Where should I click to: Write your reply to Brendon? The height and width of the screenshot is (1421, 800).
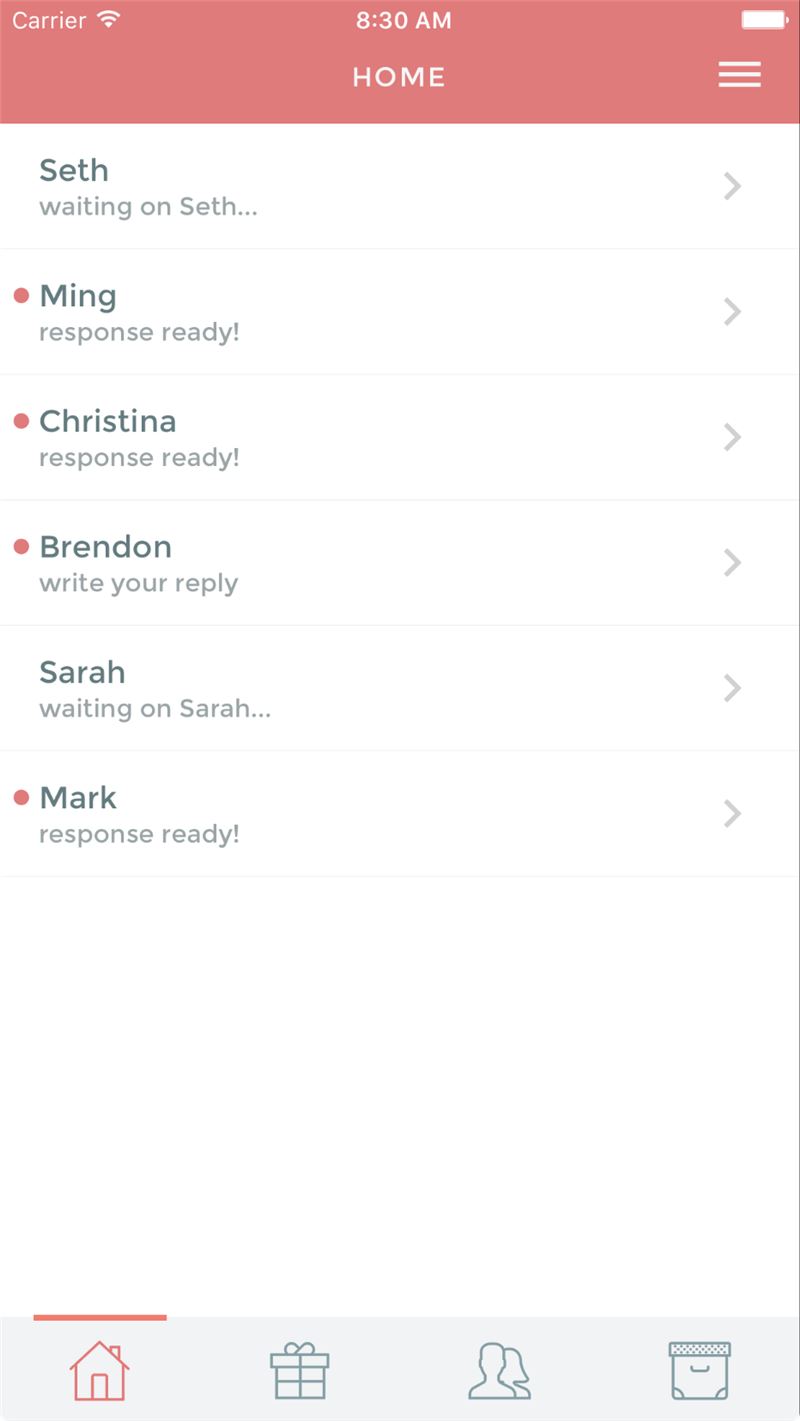tap(400, 563)
